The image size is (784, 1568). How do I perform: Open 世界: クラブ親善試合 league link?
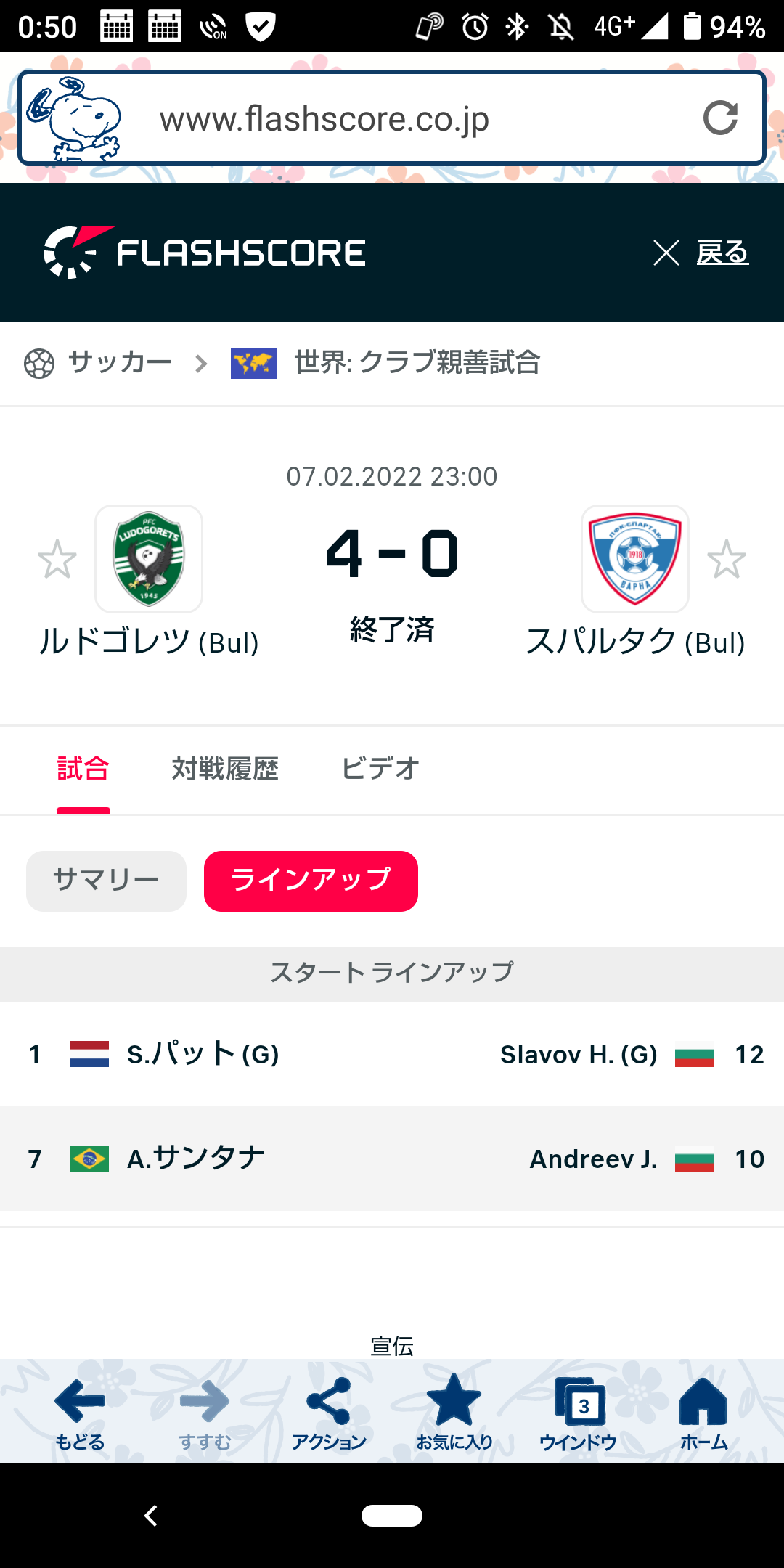point(417,362)
